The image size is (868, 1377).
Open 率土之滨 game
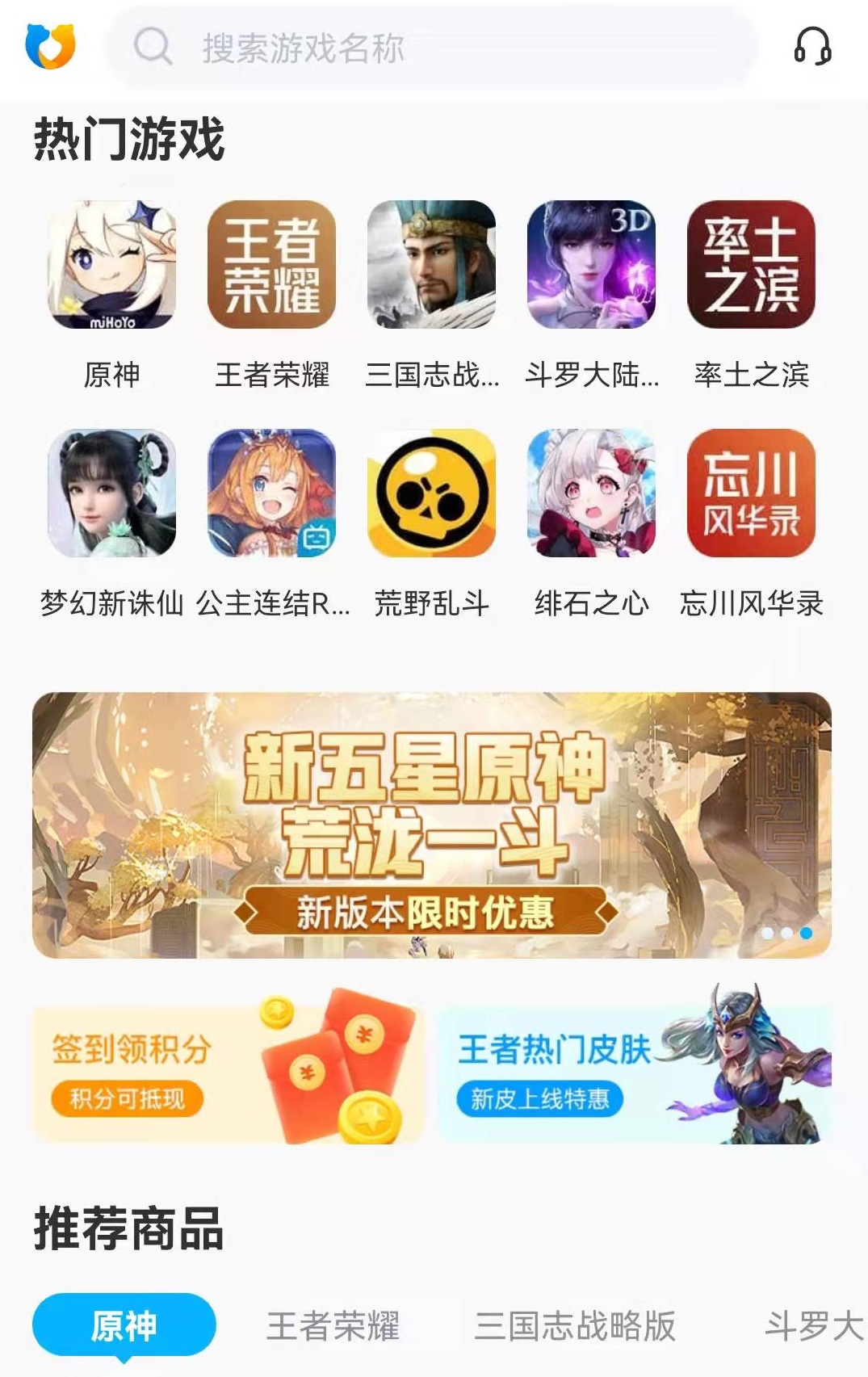click(751, 265)
